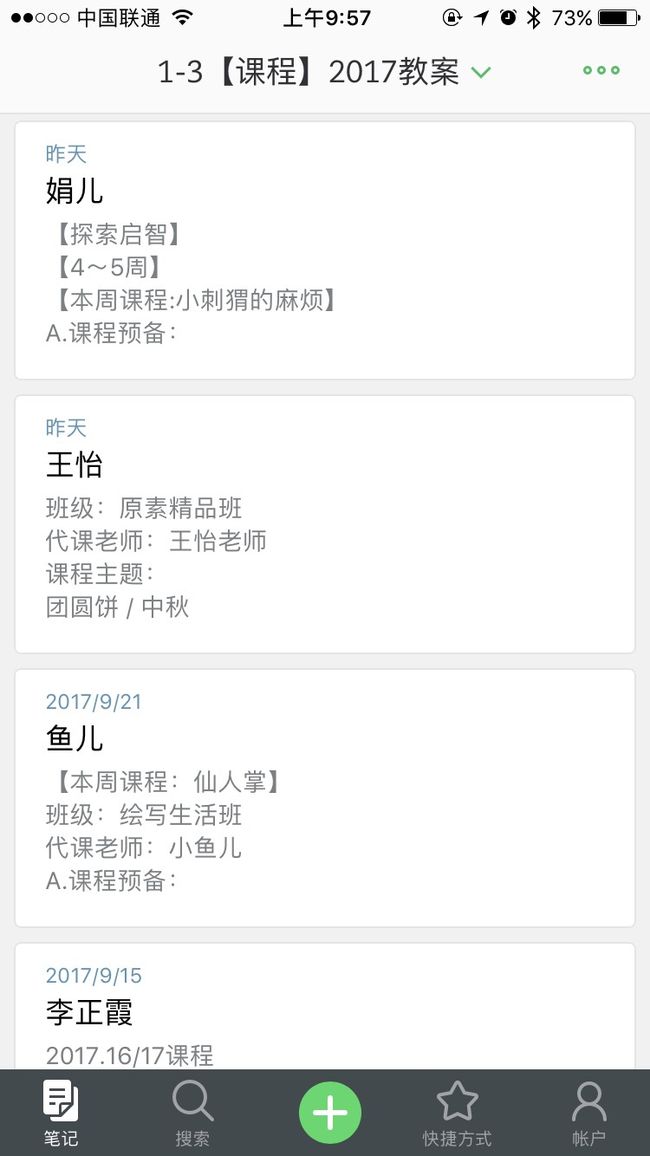Open the note titled 李正霞
The image size is (650, 1156).
pos(325,1006)
